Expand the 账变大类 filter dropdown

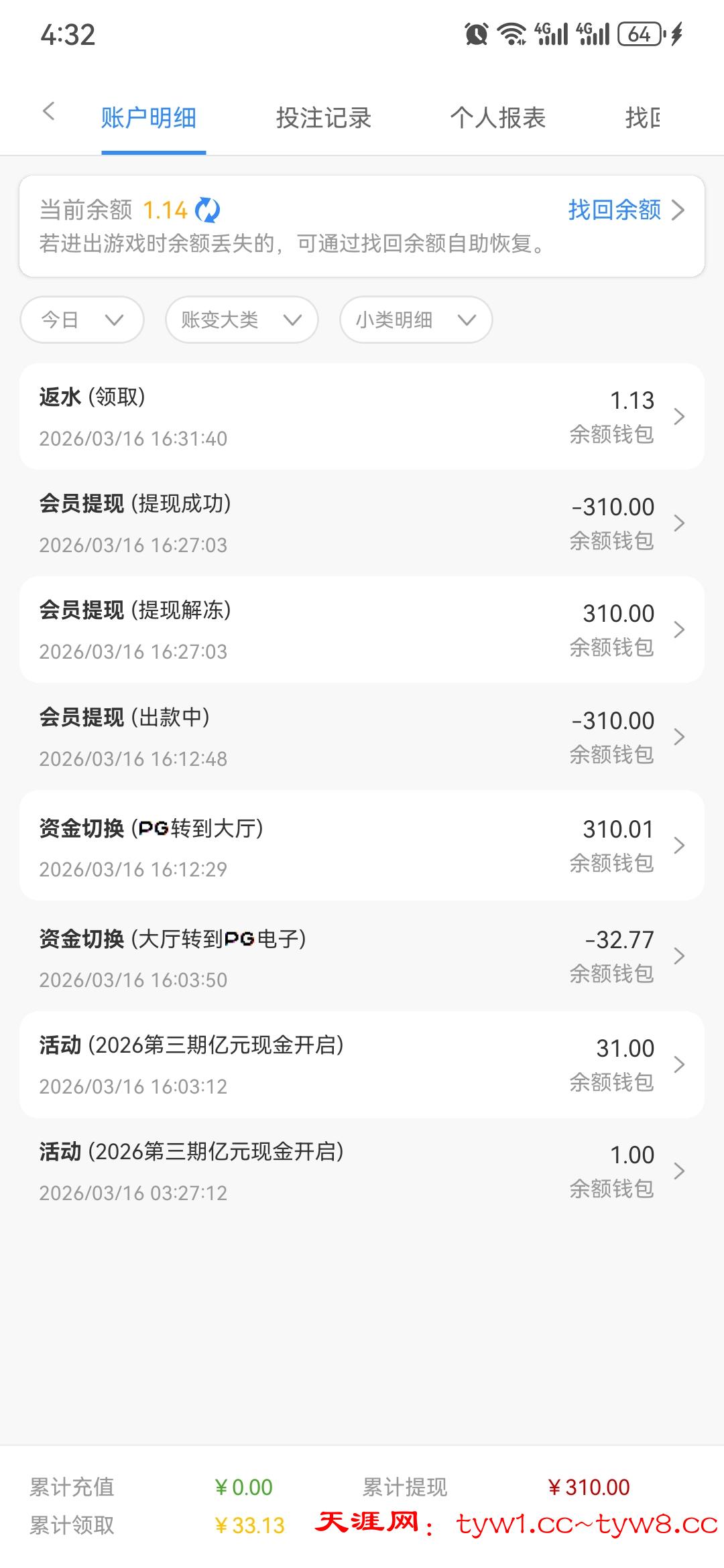(241, 320)
